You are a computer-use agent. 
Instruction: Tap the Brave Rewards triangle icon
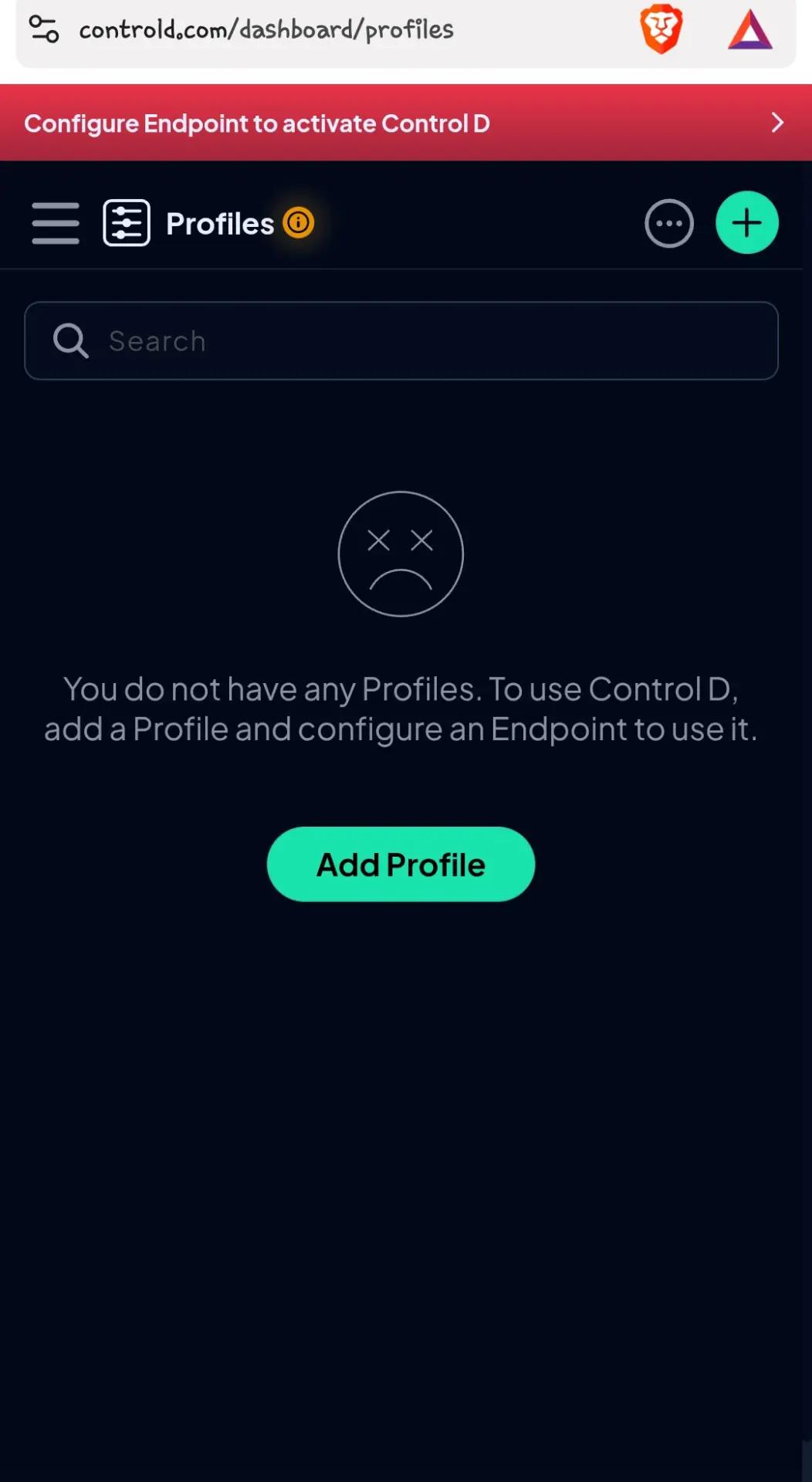750,30
